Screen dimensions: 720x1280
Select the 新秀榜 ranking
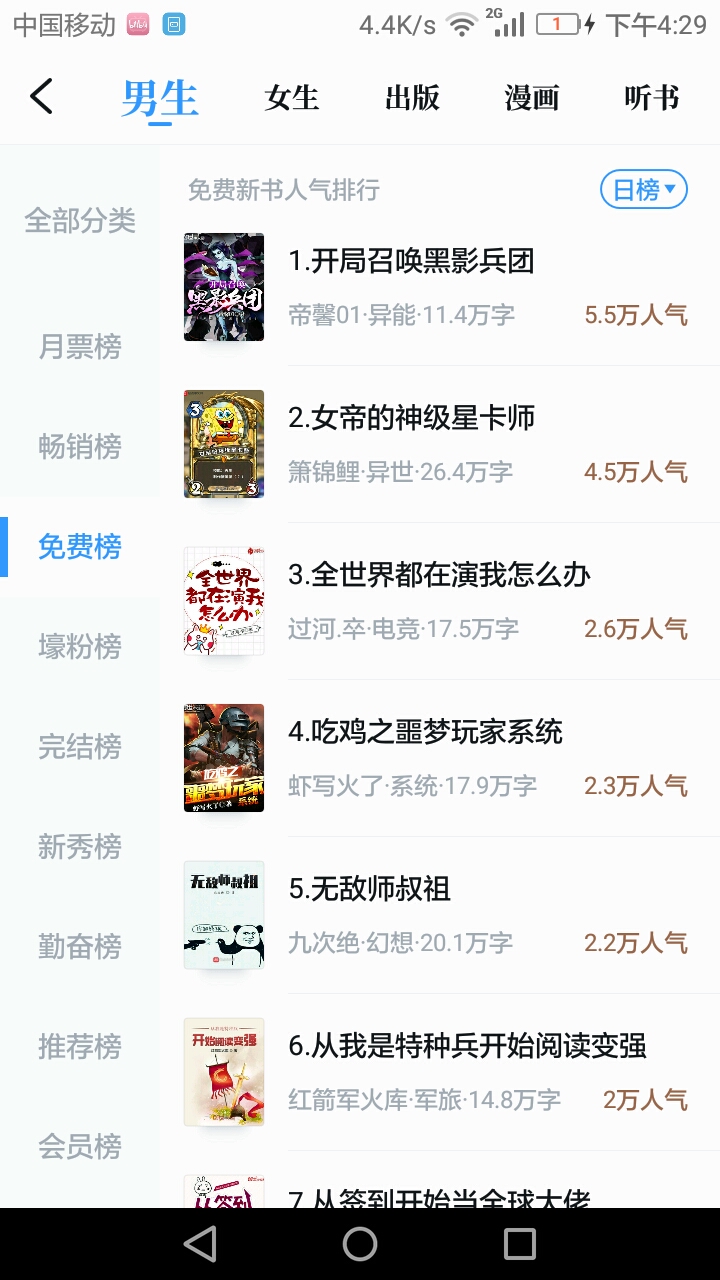click(80, 847)
